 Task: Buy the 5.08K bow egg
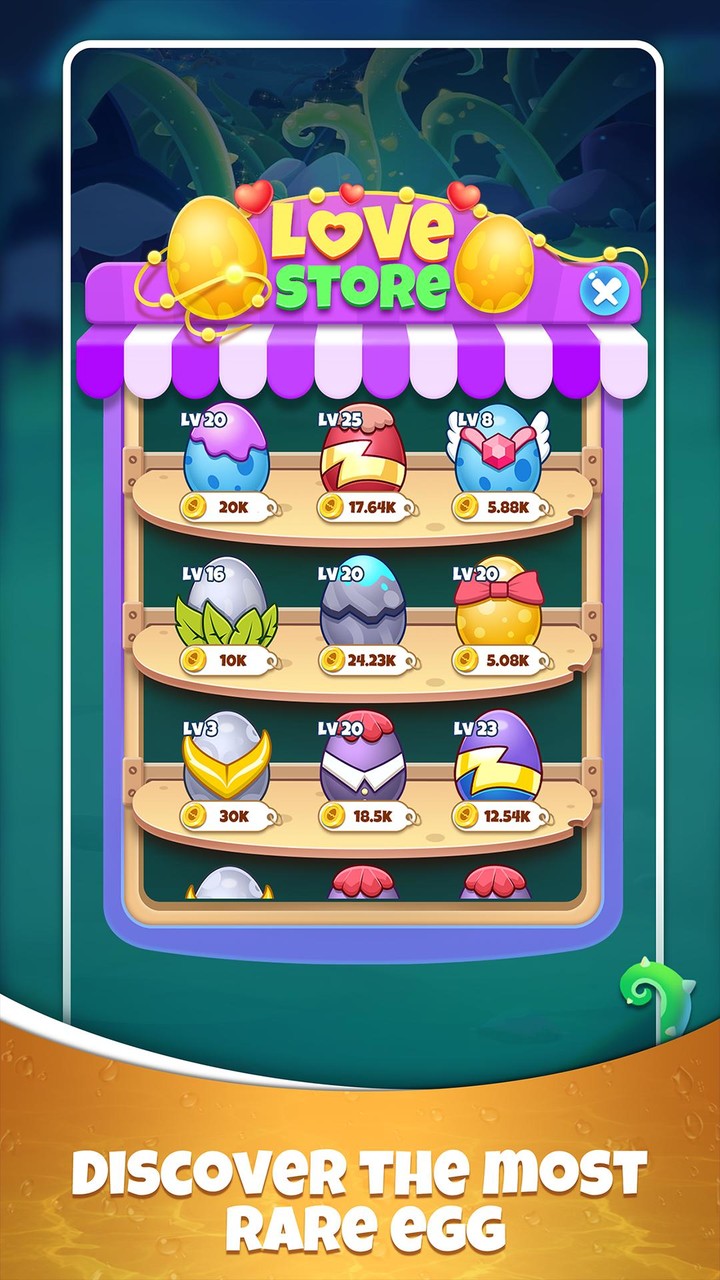(x=499, y=661)
